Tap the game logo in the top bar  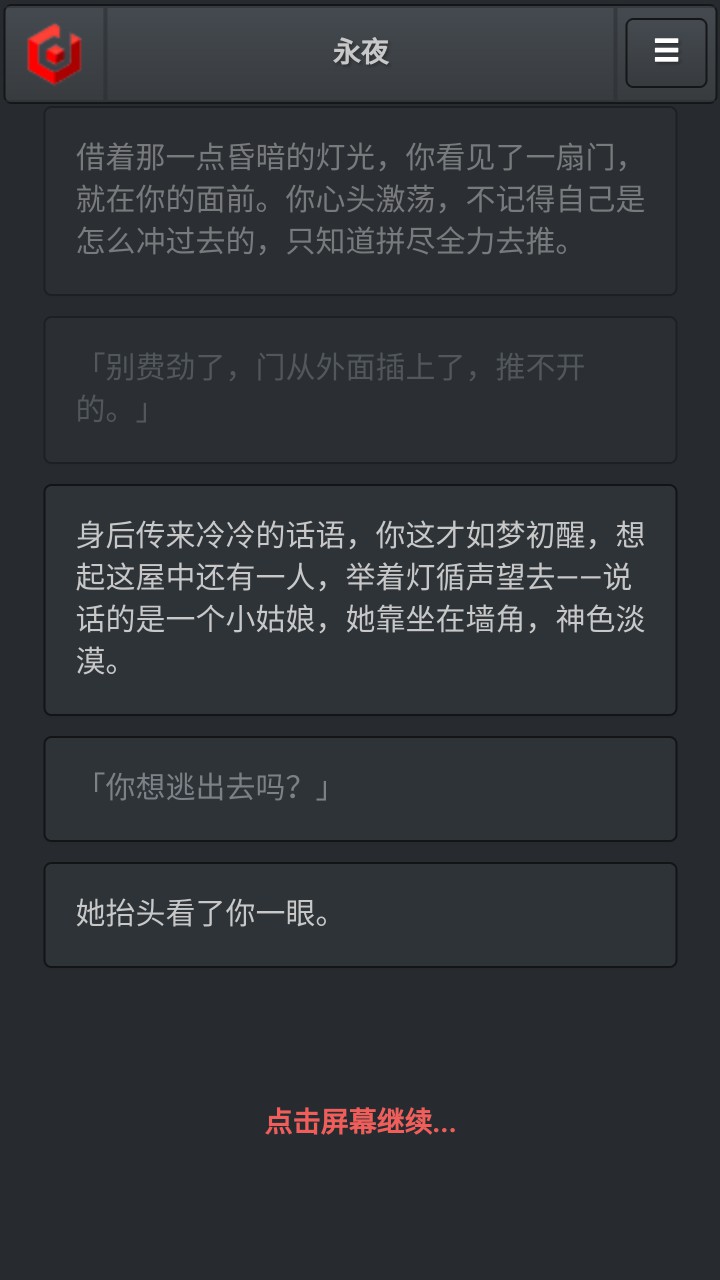click(x=54, y=54)
